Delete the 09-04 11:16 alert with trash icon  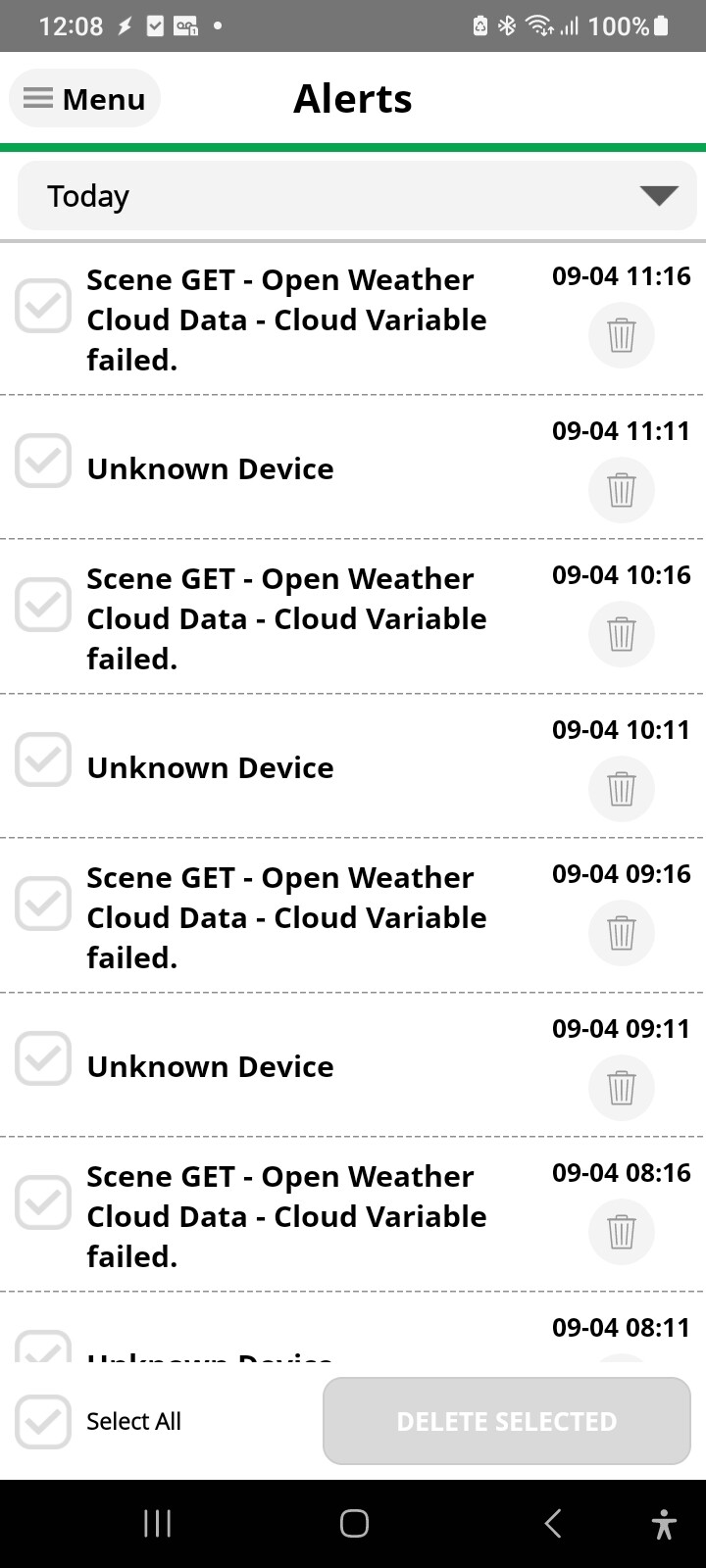click(x=622, y=335)
